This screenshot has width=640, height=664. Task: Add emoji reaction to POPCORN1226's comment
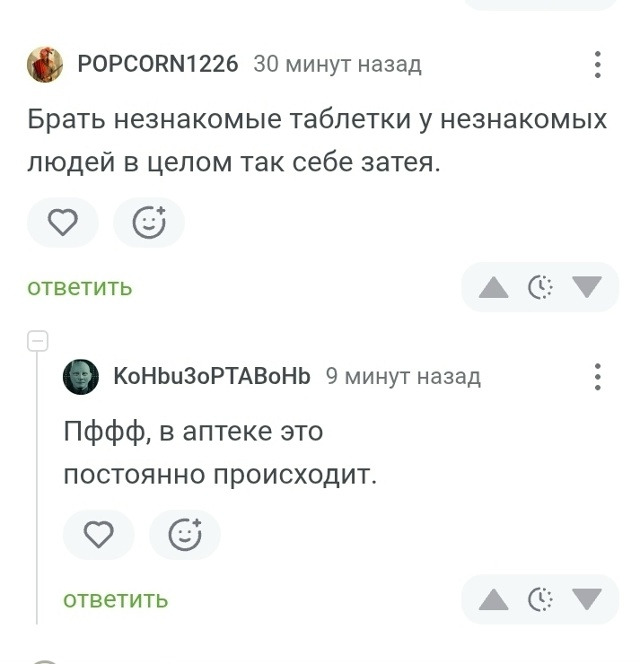149,223
